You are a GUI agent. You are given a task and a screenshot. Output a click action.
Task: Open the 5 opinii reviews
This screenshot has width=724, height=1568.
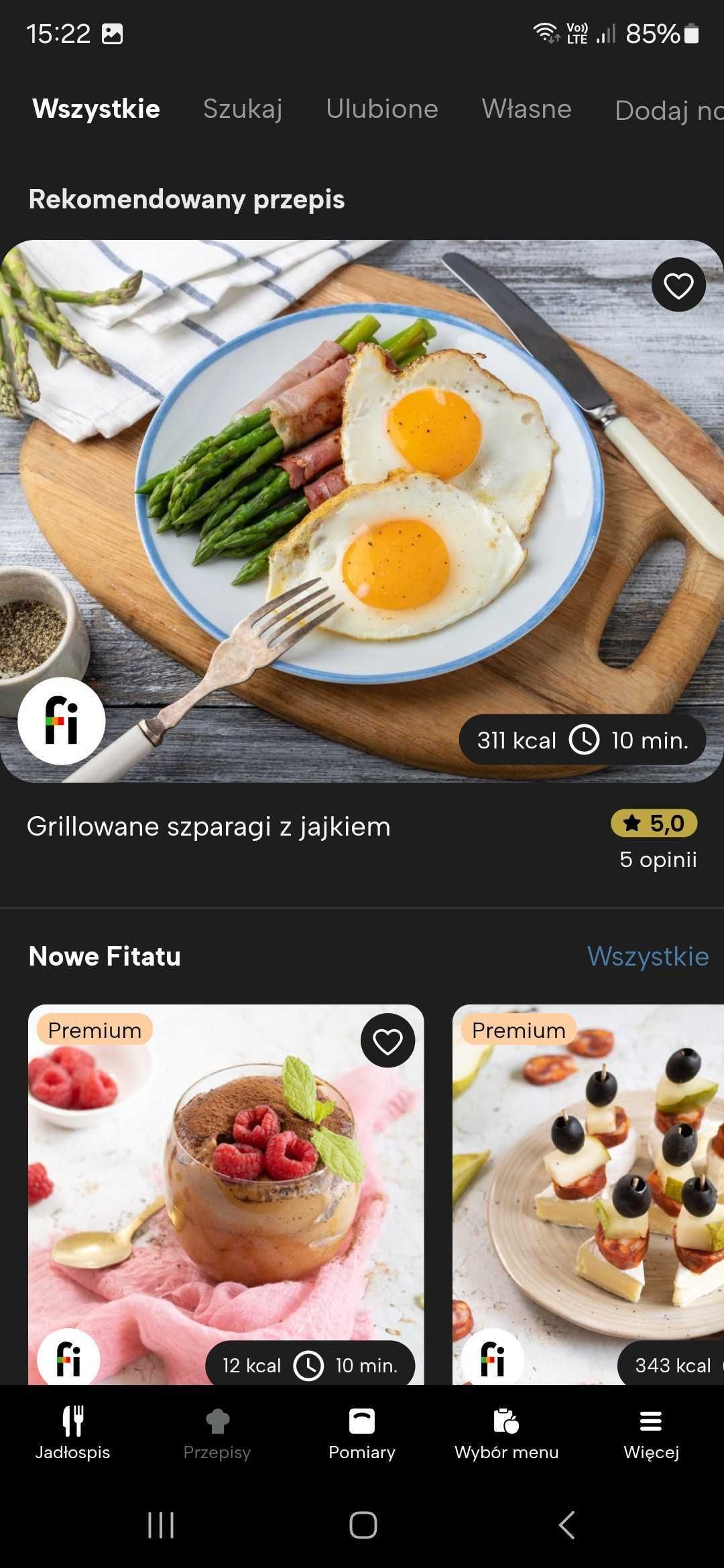pyautogui.click(x=658, y=860)
